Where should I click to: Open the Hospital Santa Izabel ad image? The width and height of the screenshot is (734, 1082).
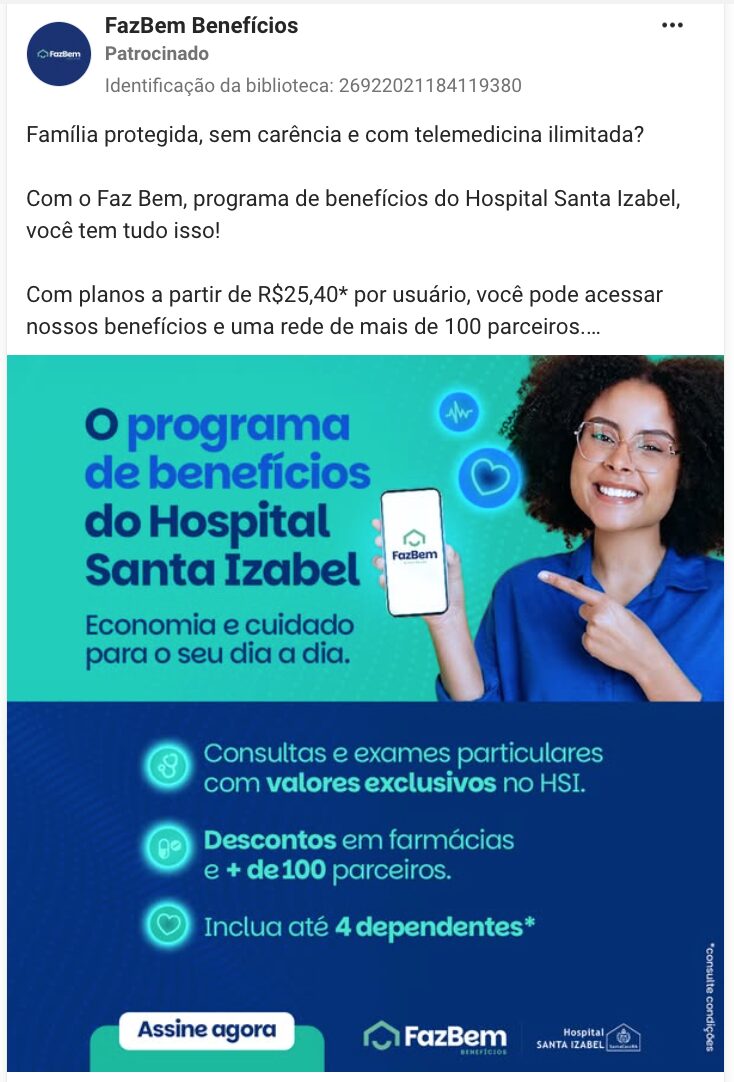[x=366, y=713]
